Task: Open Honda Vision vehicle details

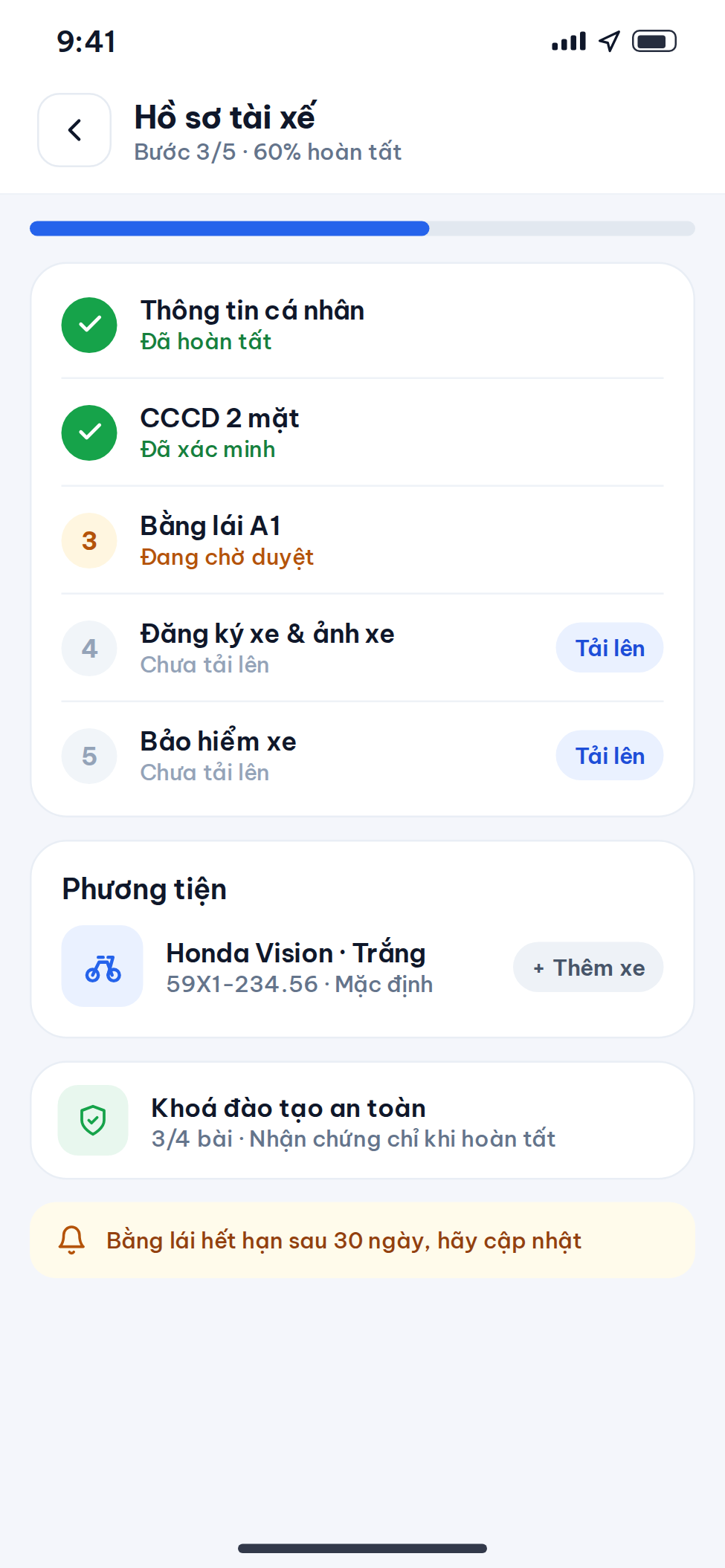Action: (283, 967)
